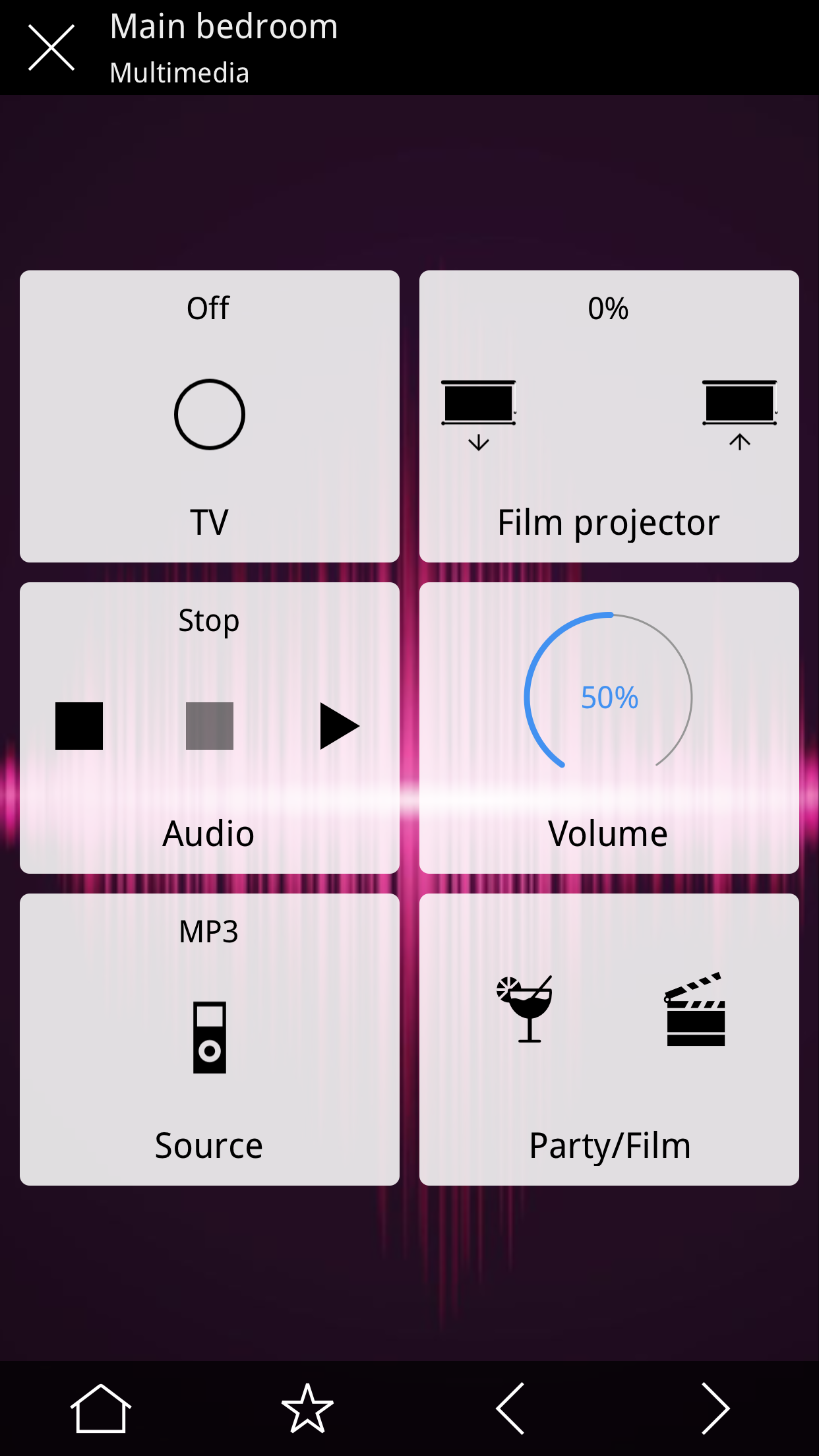The width and height of the screenshot is (819, 1456).
Task: Go forward using the right chevron
Action: 716,1408
